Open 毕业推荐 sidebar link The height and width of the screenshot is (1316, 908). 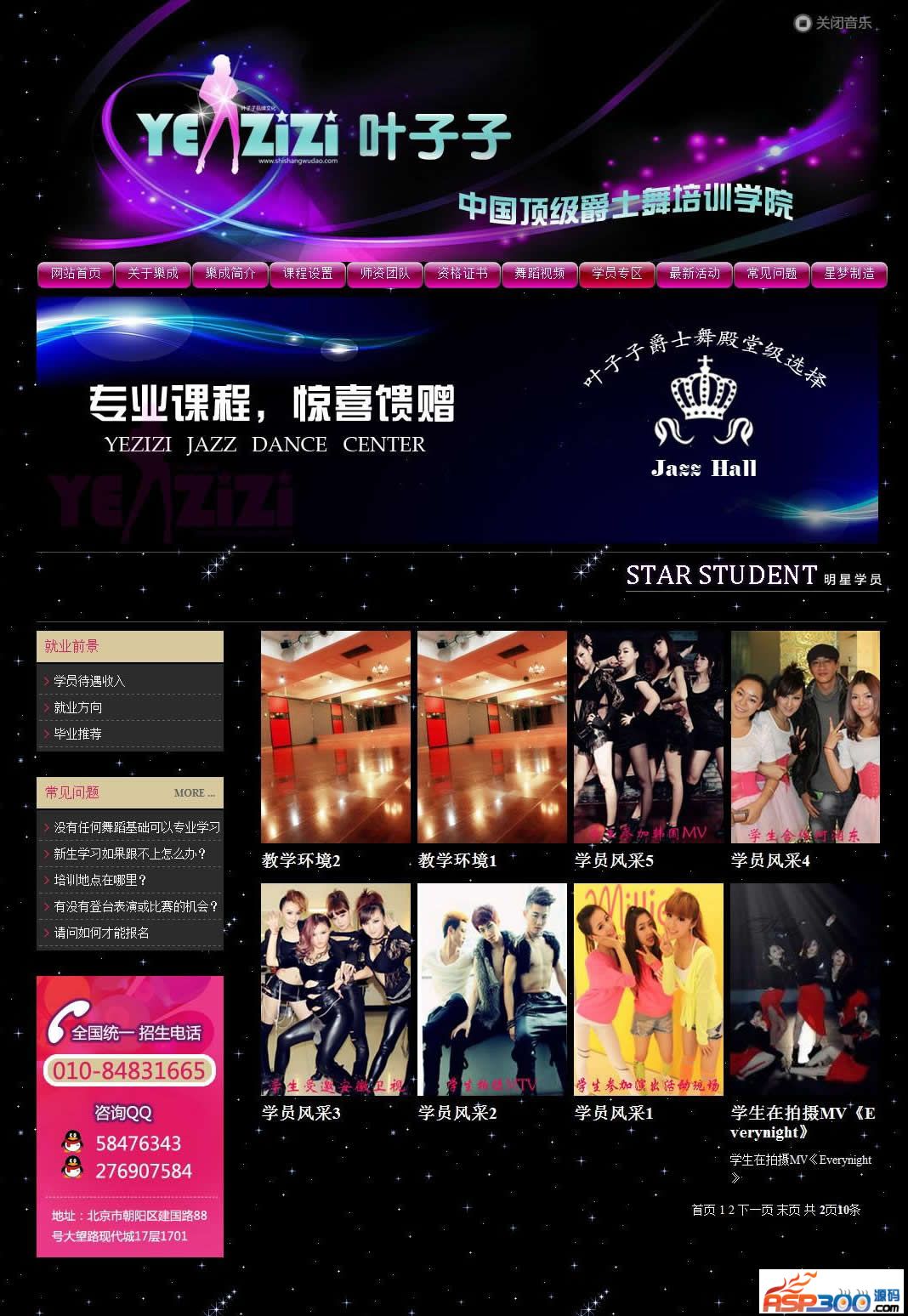pos(78,734)
